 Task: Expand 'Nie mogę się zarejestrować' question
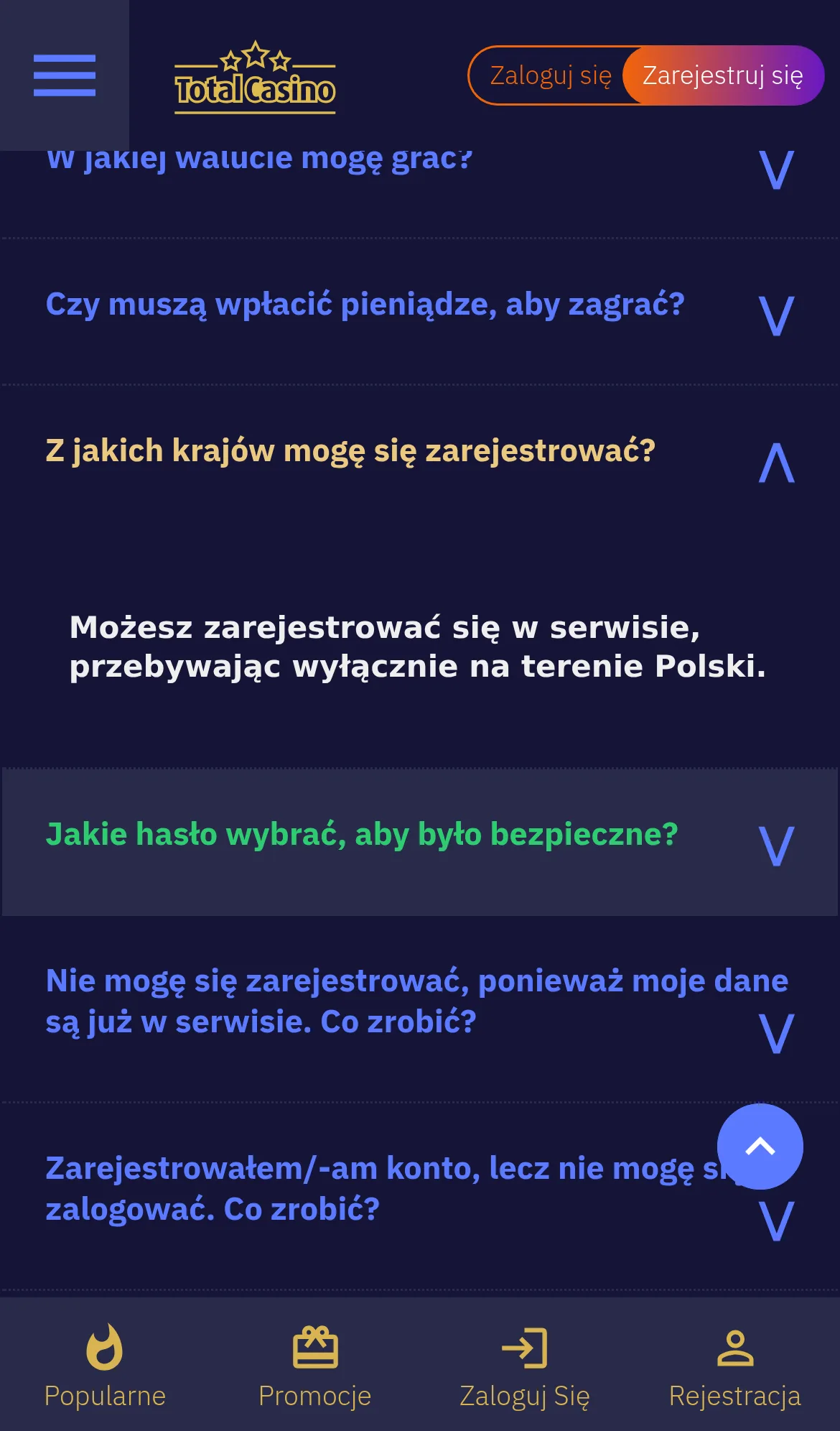pos(420,1009)
